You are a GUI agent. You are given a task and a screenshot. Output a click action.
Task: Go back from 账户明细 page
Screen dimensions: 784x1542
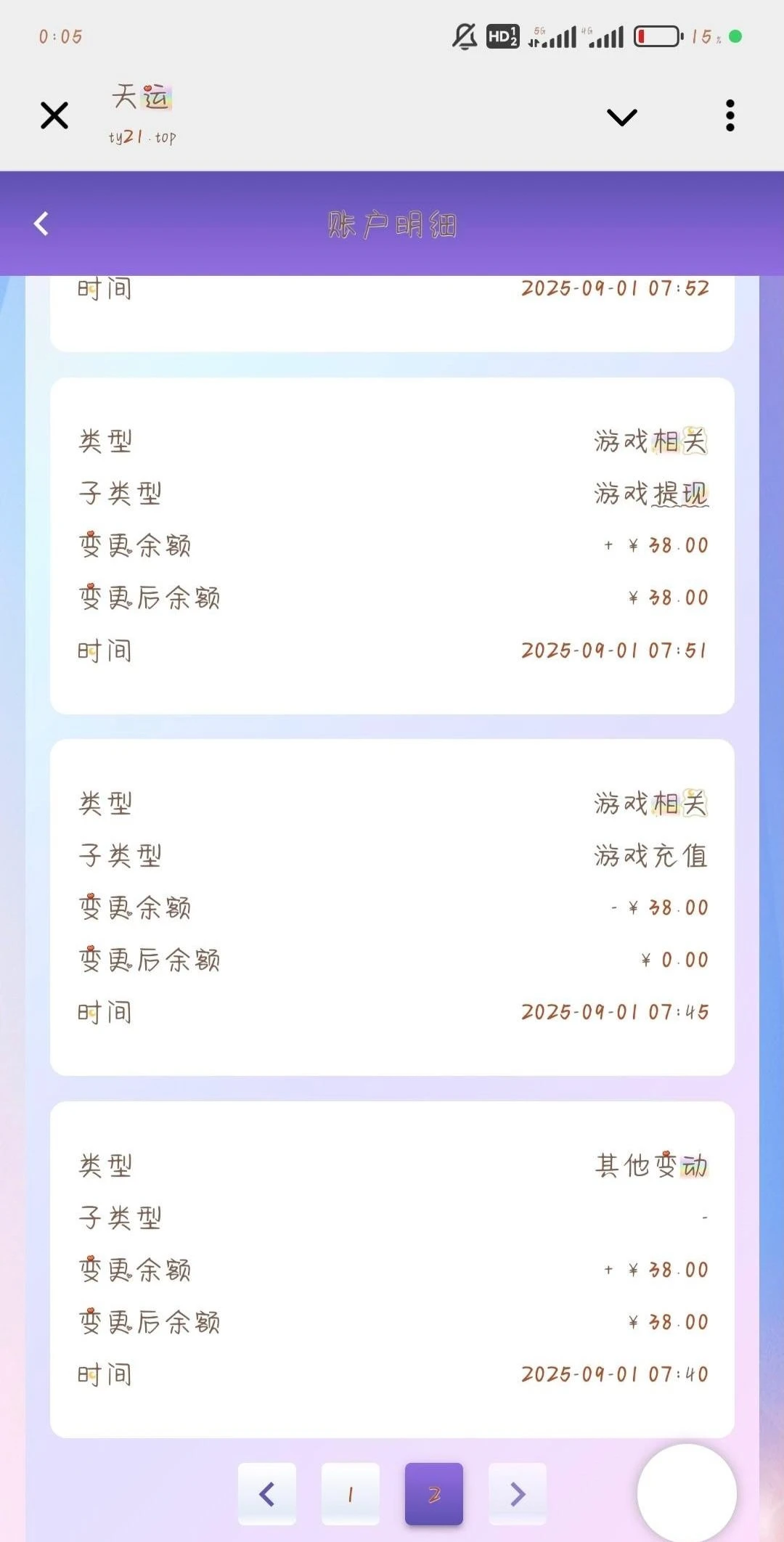click(x=41, y=224)
